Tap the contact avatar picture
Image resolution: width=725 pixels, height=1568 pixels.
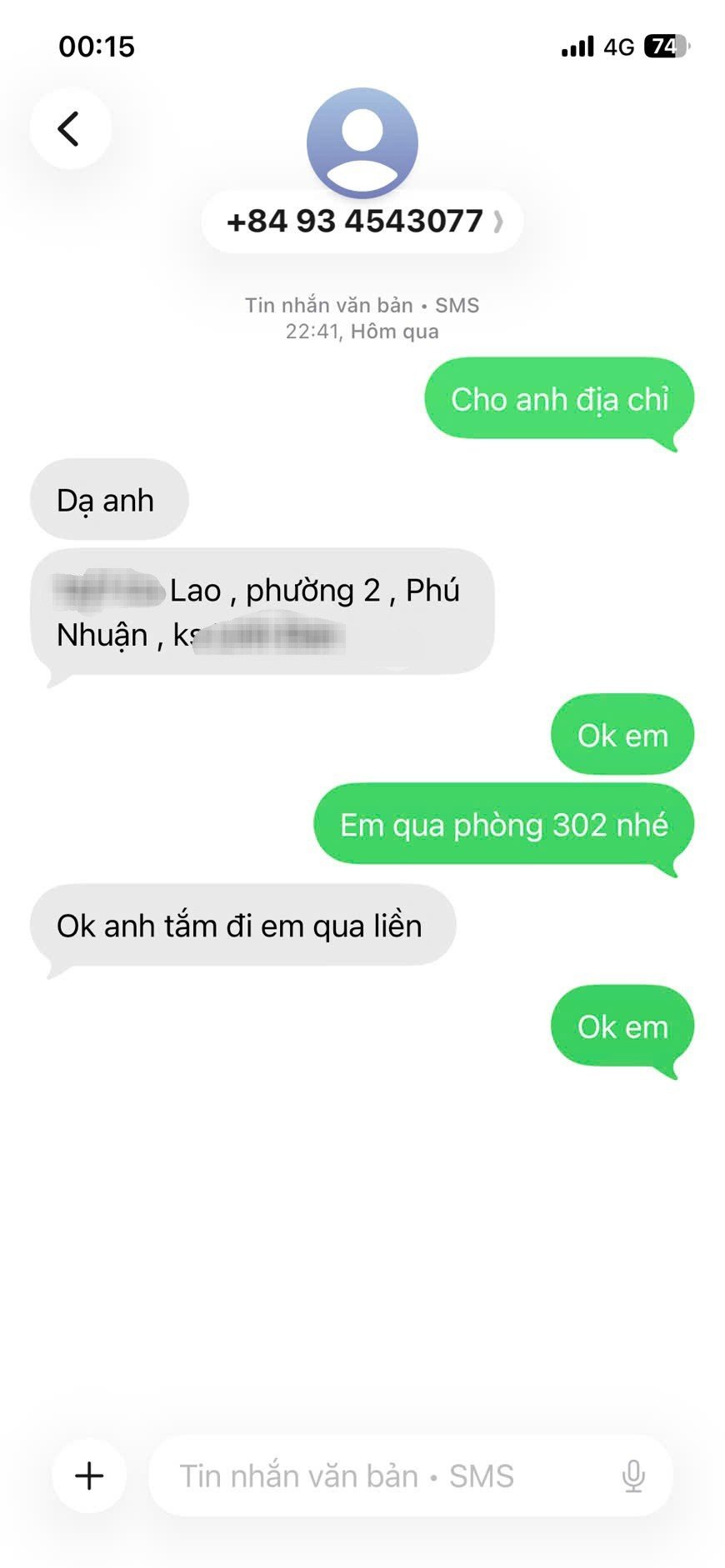pos(362,142)
